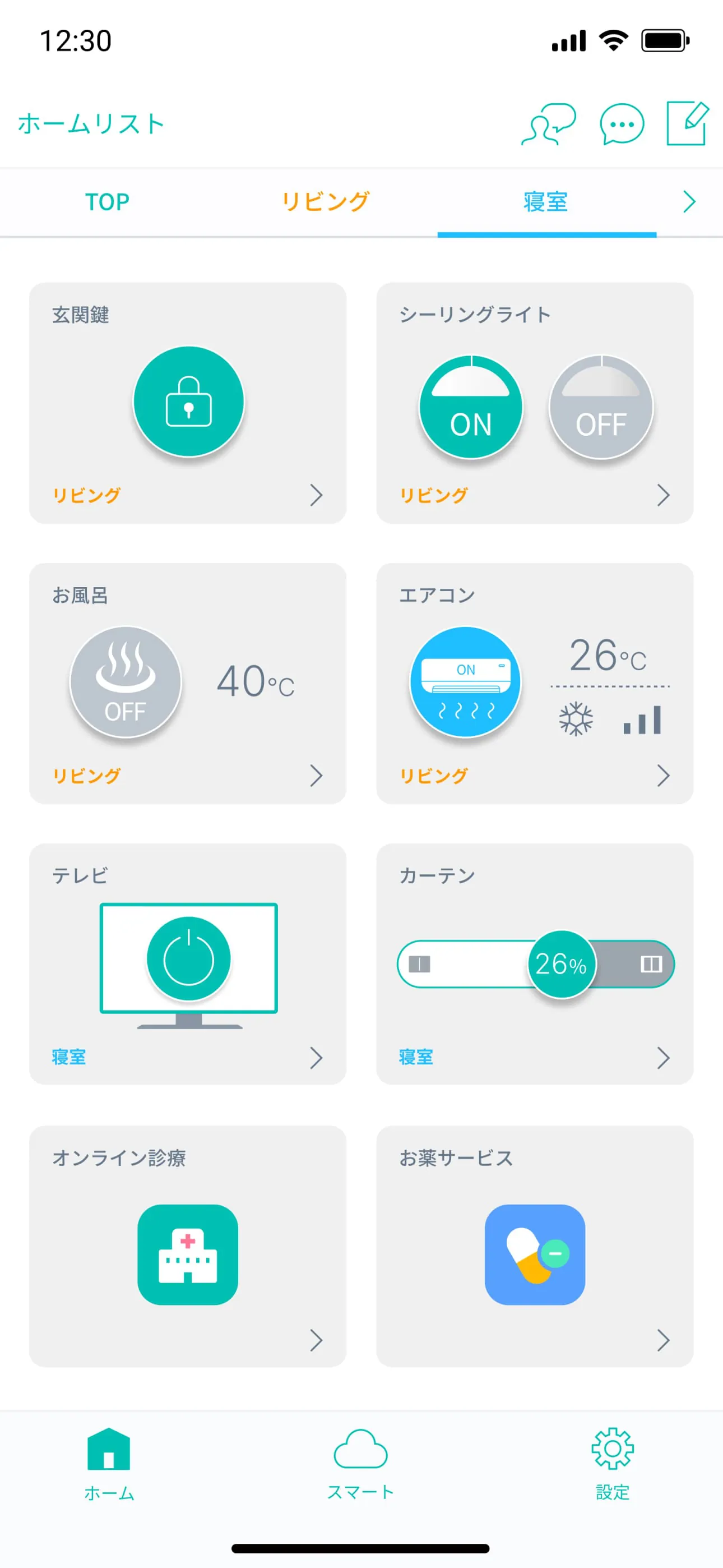
Task: Expand the 玄関鍵 card details chevron
Action: coord(317,495)
